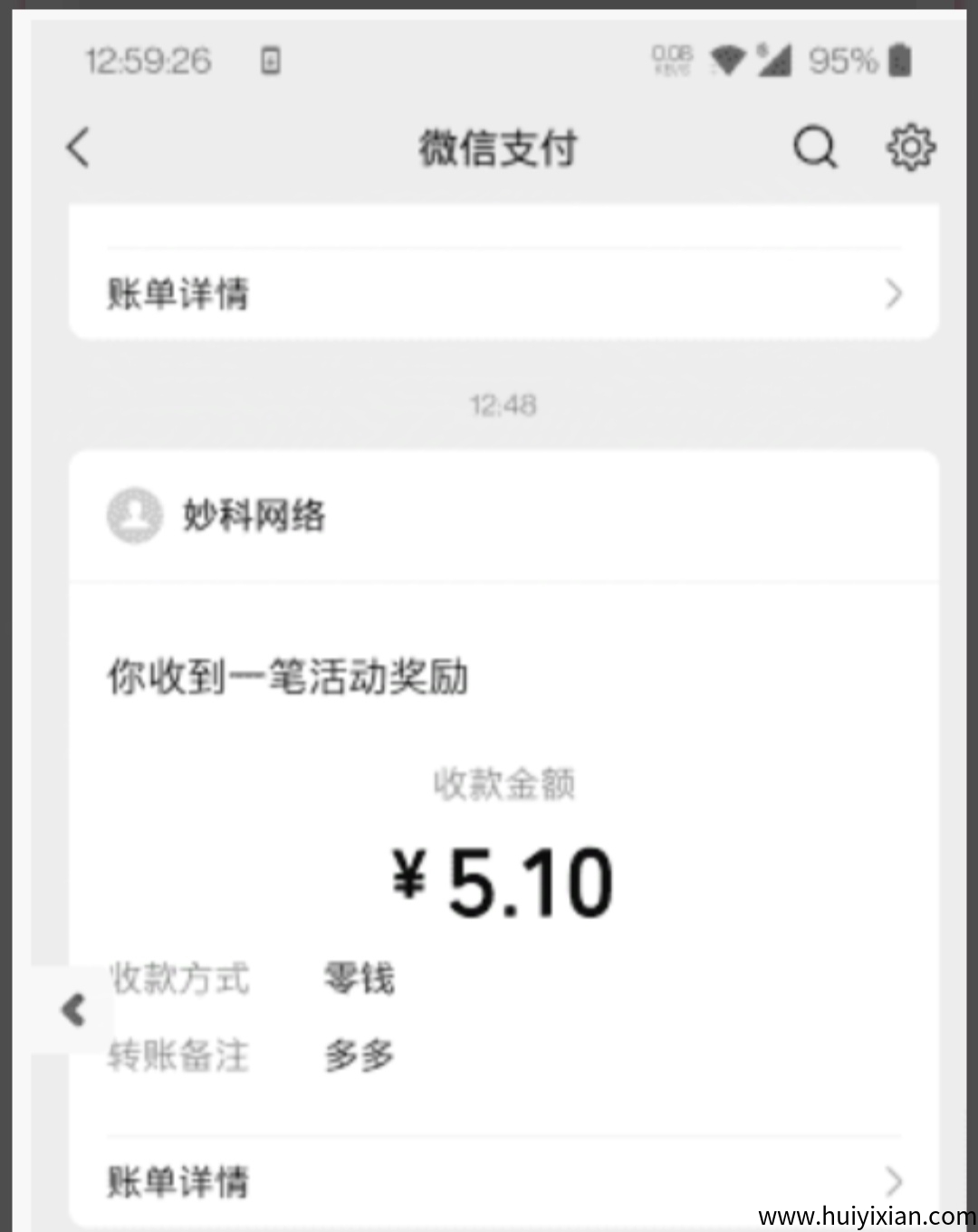The width and height of the screenshot is (978, 1232).
Task: Open 账单详情 of the message before 12:48
Action: coord(503,293)
